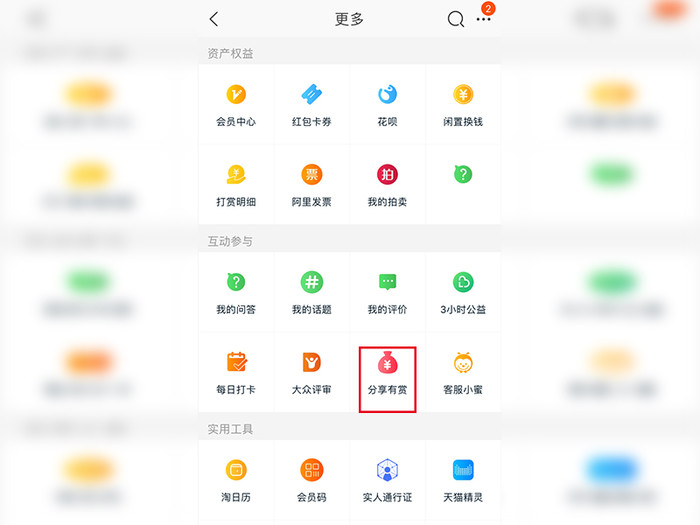Open the three-dot overflow menu
The image size is (700, 525).
pos(484,19)
